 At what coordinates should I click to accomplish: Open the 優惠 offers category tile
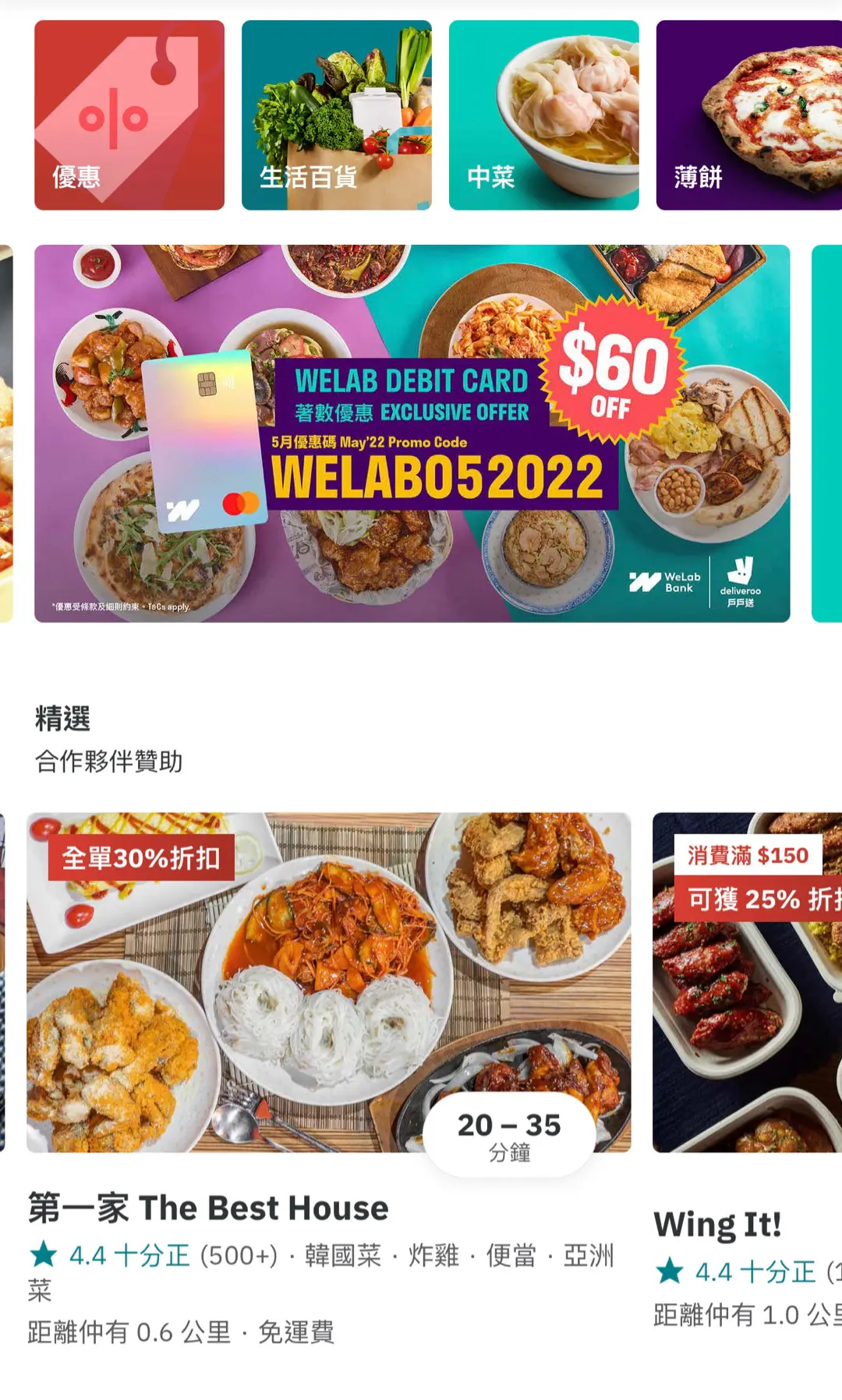click(129, 115)
